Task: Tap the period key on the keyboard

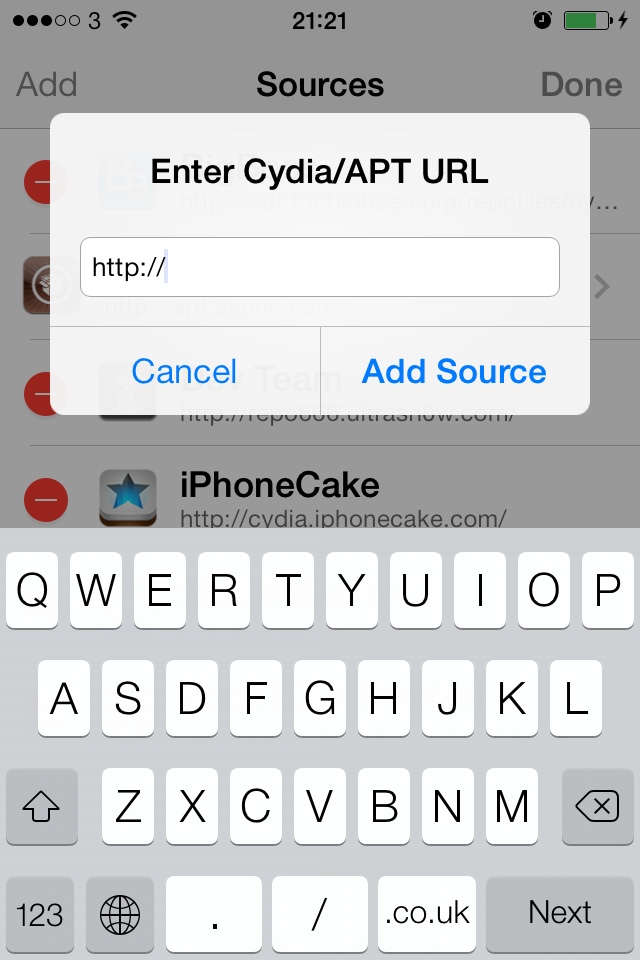Action: click(214, 912)
